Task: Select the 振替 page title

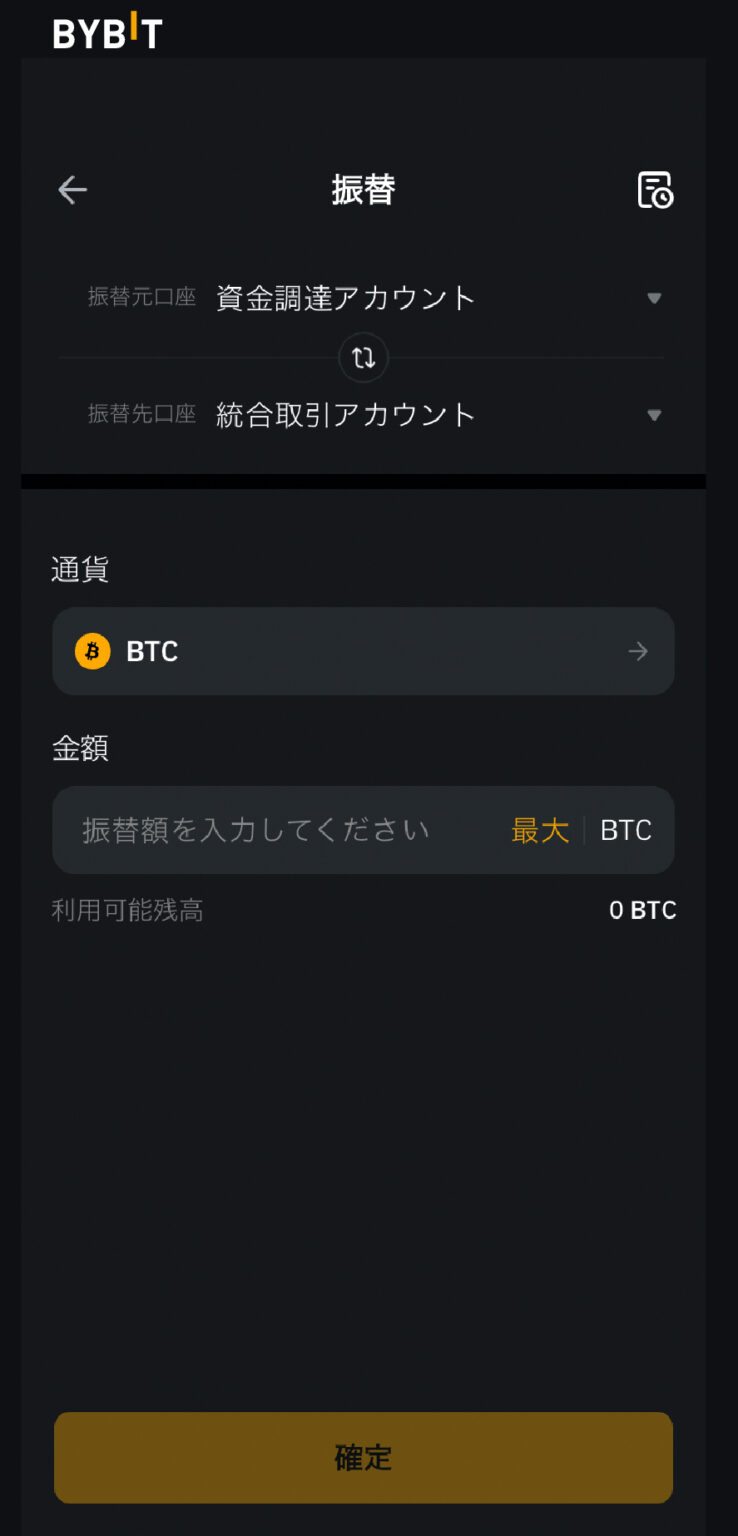Action: (x=363, y=190)
